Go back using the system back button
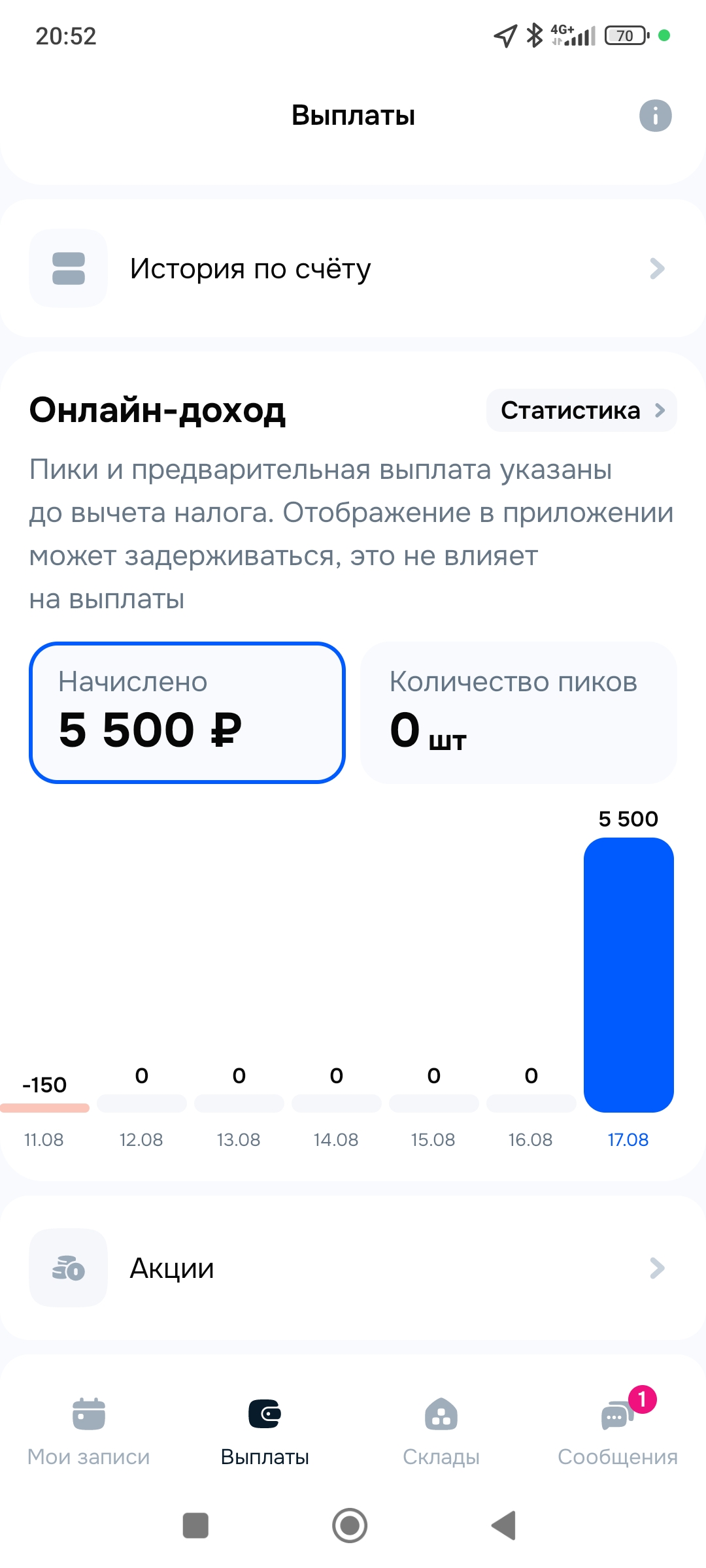706x1568 pixels. coord(504,1526)
